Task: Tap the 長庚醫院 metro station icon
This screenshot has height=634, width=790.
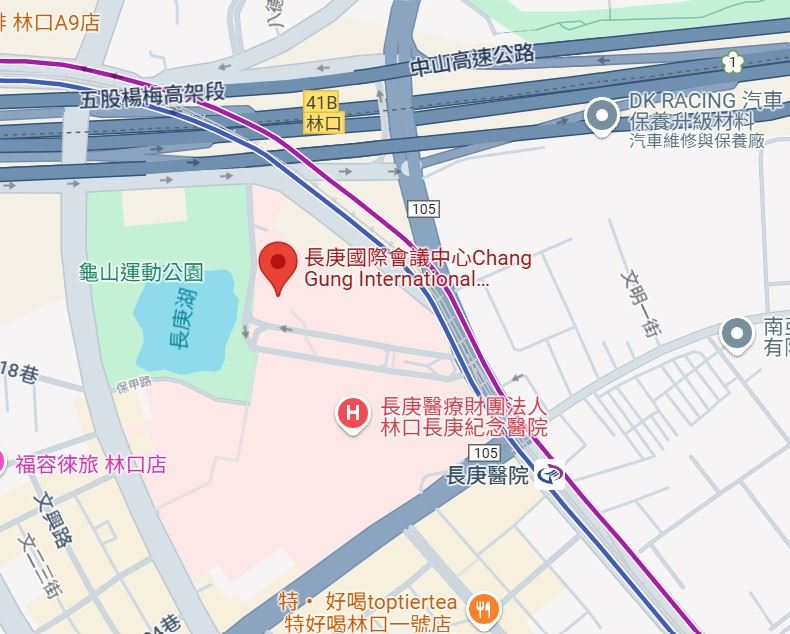Action: click(548, 476)
